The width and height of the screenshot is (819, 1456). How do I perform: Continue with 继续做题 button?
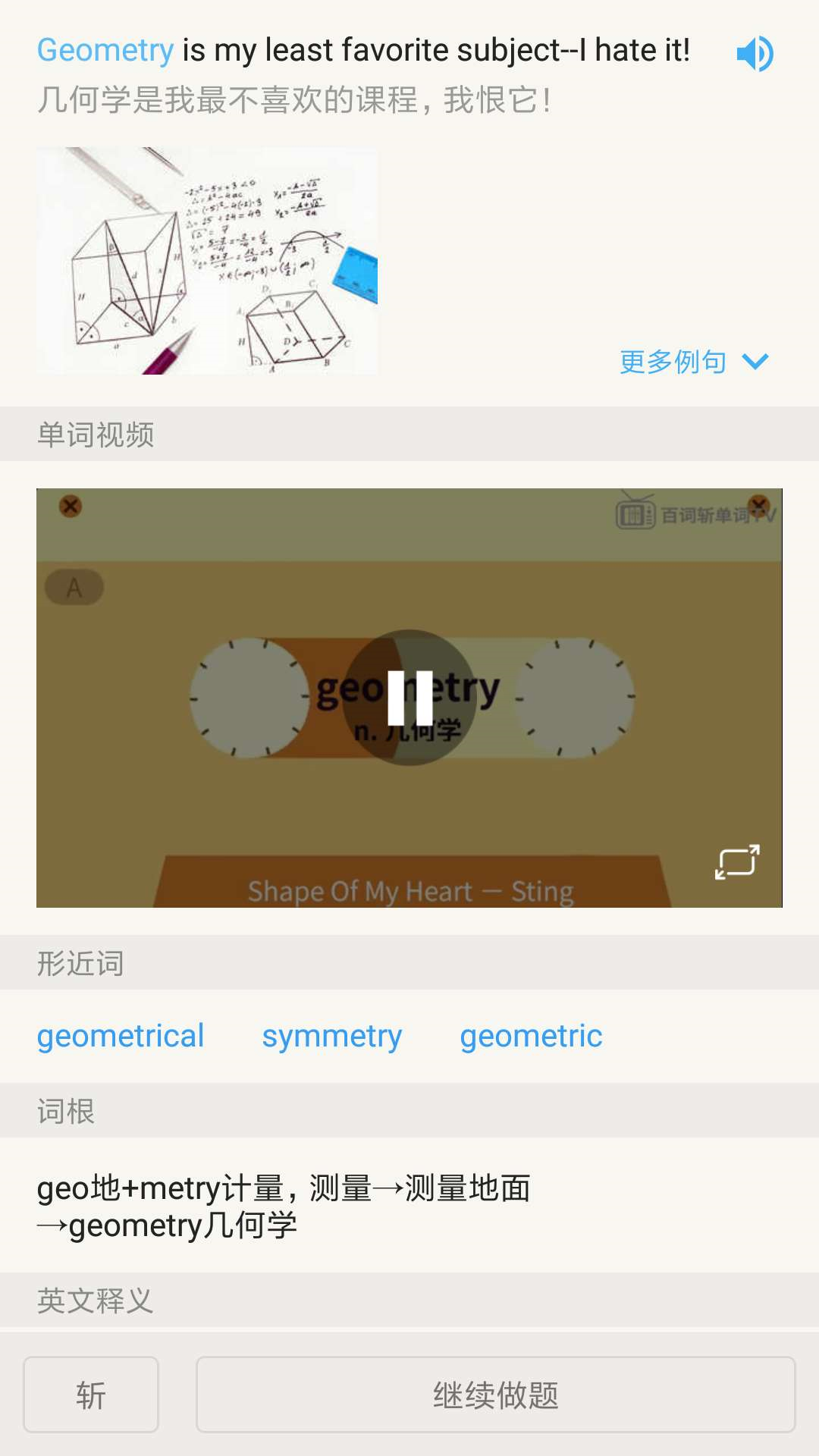point(495,1395)
